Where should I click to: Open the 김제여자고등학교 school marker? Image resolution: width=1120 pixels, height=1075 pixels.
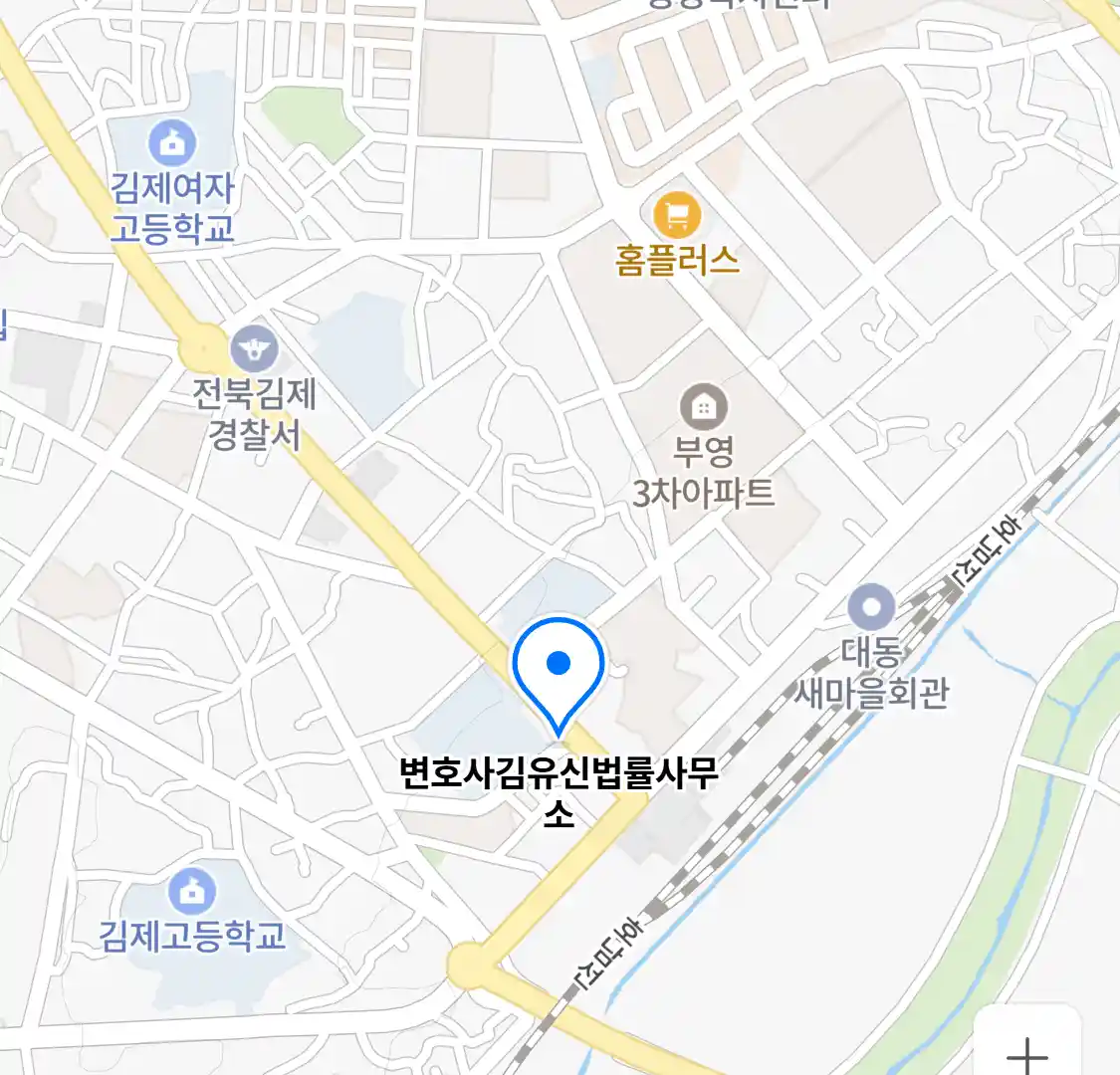pyautogui.click(x=173, y=143)
